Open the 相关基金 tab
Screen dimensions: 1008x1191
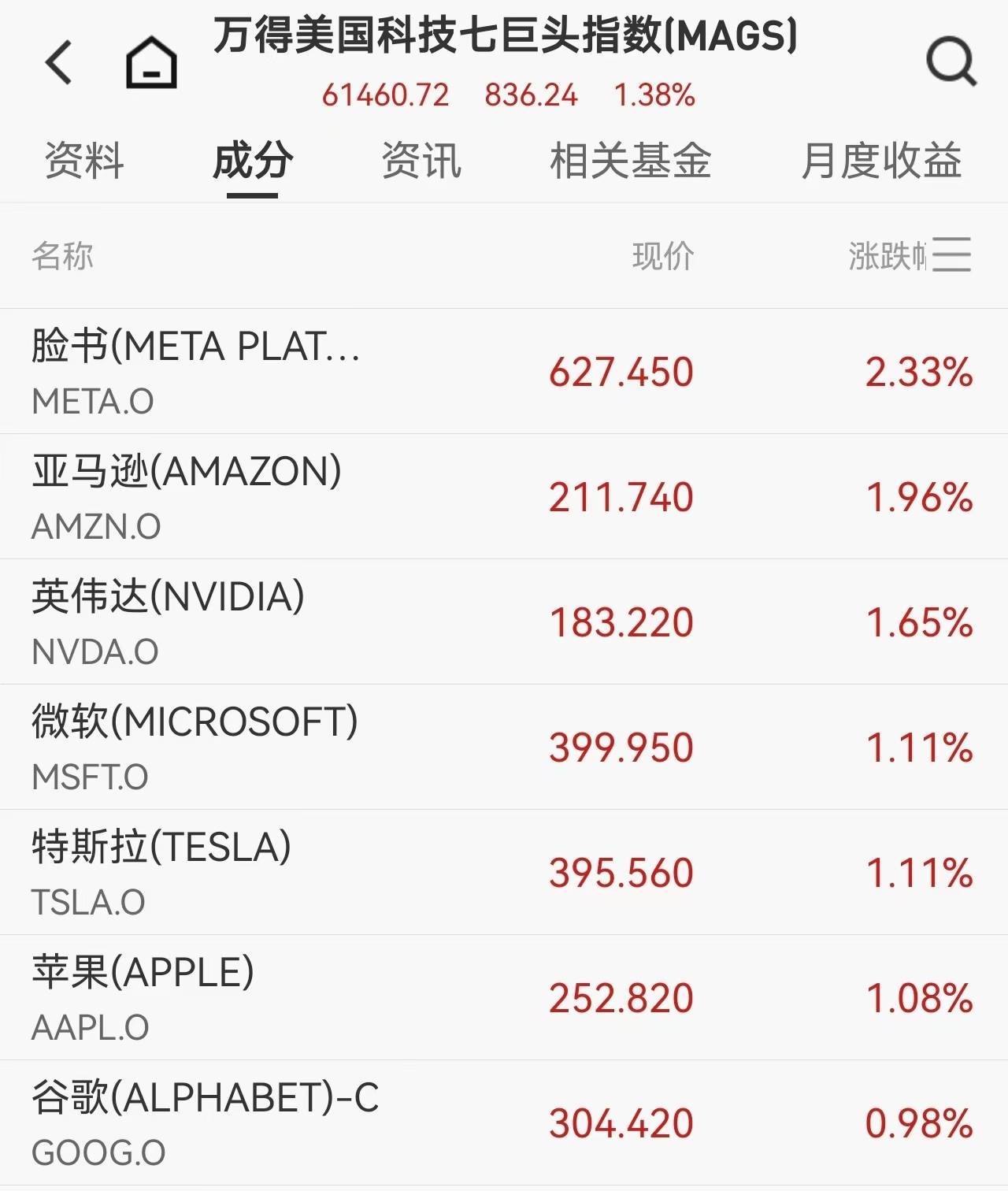click(630, 161)
